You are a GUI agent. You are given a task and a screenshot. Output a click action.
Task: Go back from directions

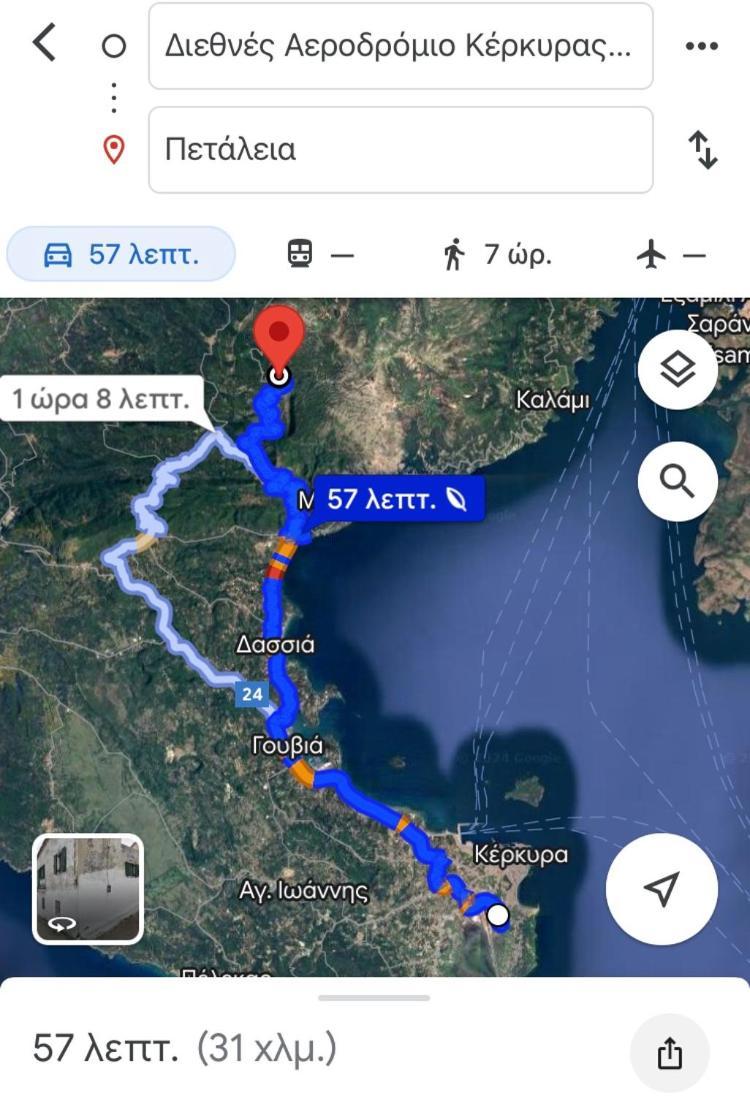[44, 45]
